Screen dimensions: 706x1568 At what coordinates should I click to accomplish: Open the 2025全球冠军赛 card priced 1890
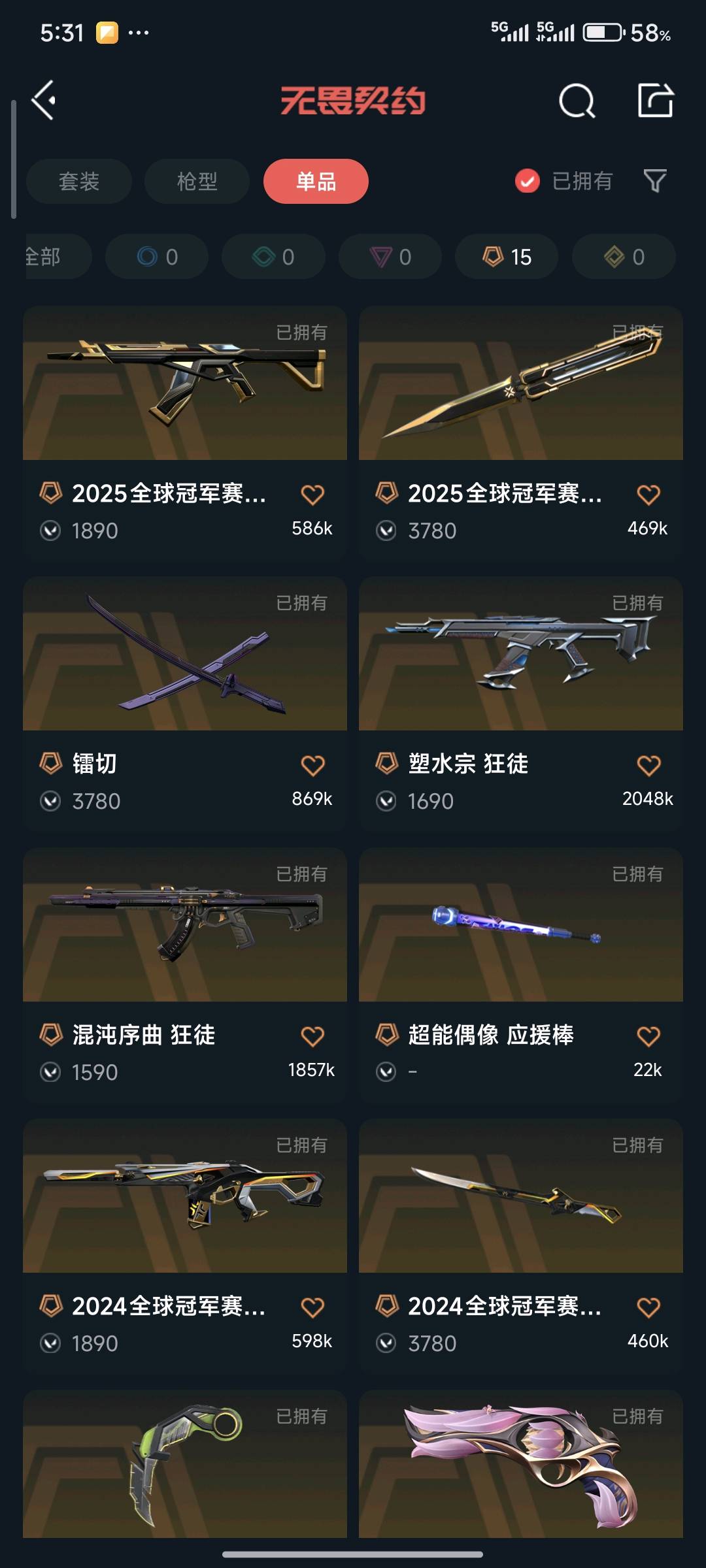coord(184,384)
